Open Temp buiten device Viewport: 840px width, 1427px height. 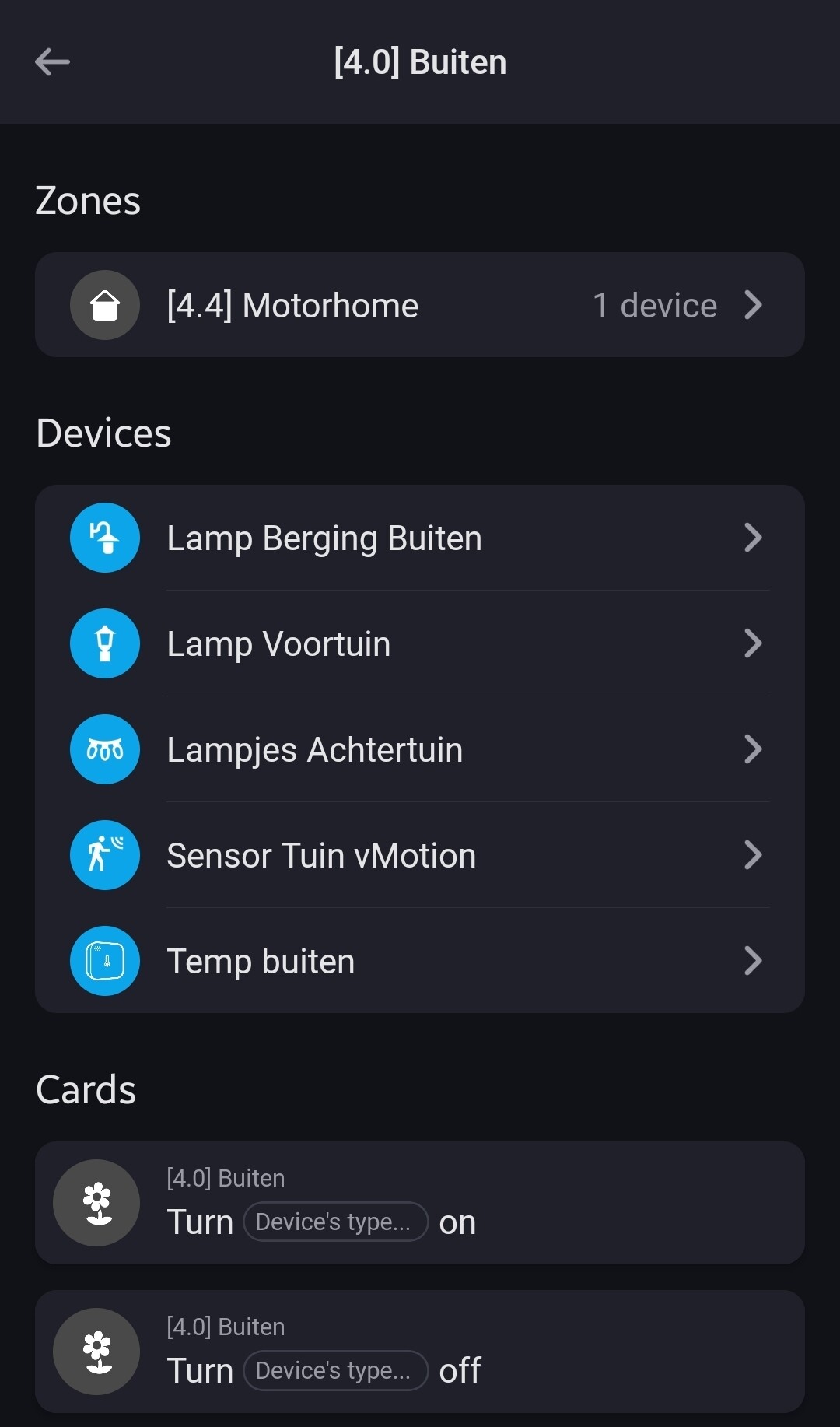coord(420,961)
